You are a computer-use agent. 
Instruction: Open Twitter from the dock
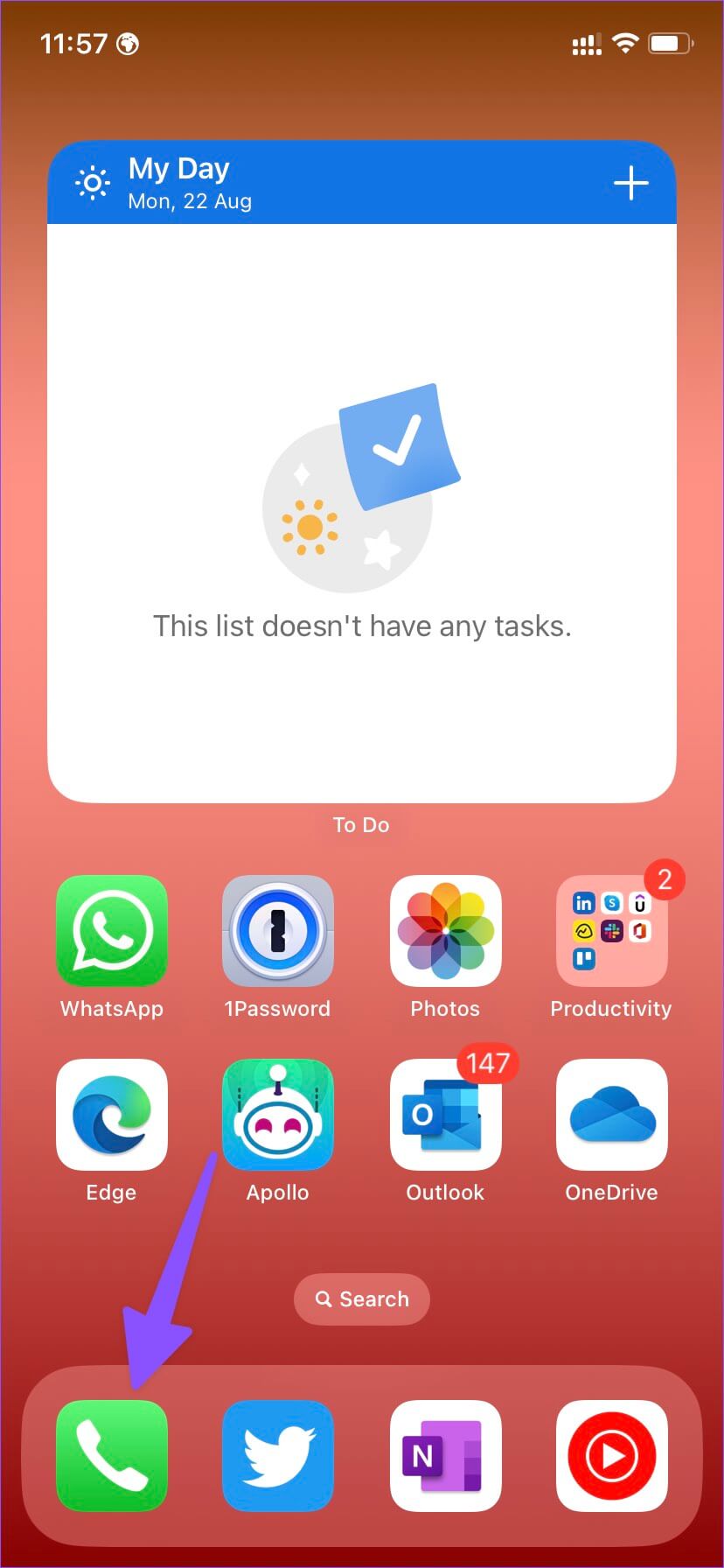(278, 1456)
